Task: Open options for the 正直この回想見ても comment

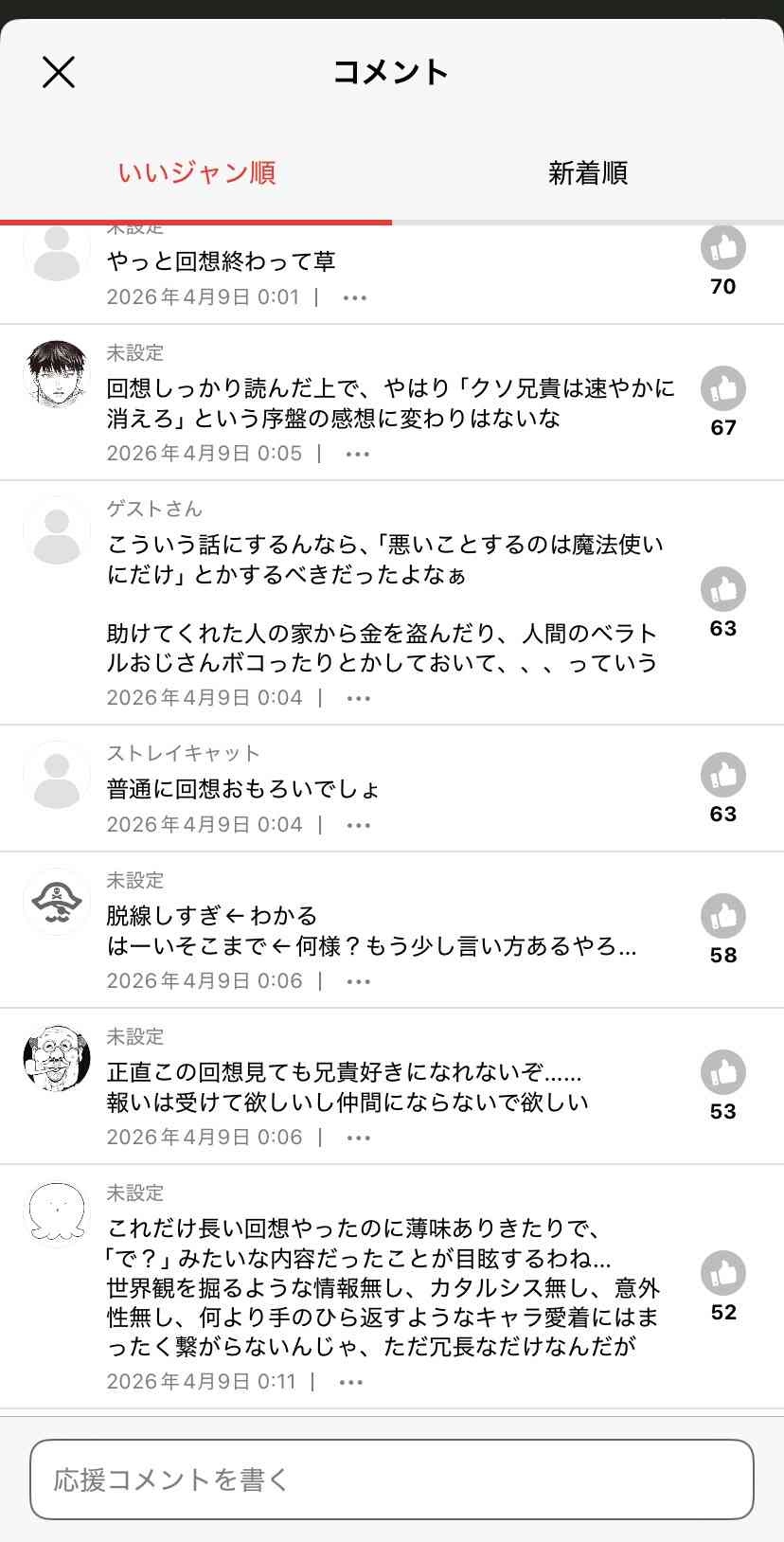Action: pos(359,1138)
